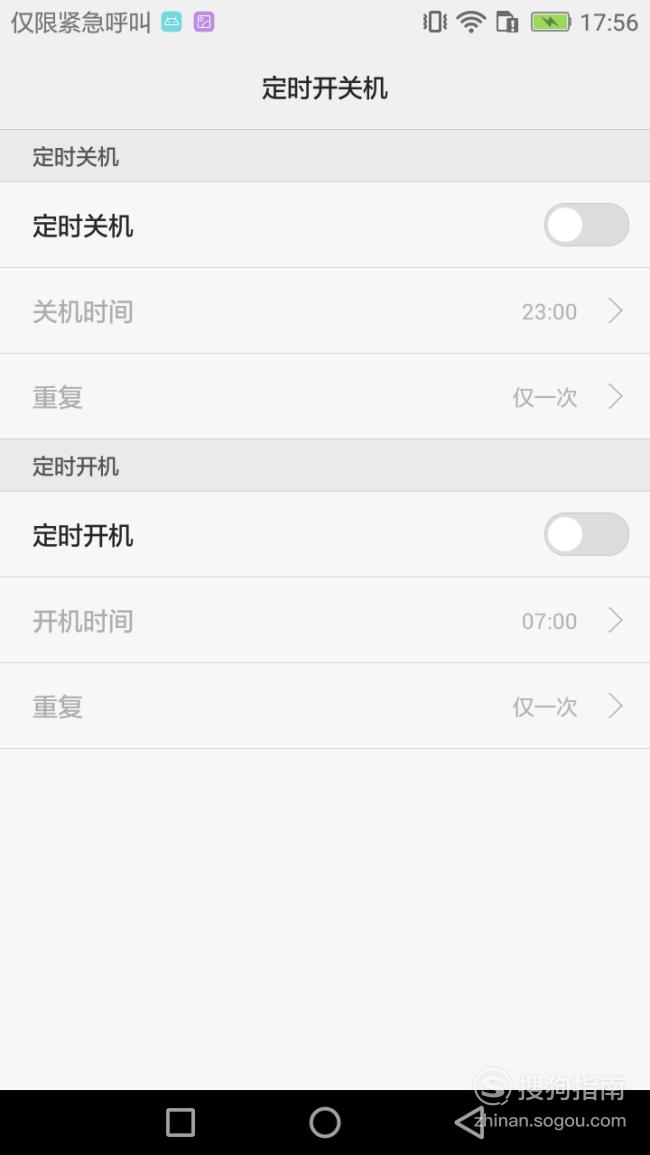Open recent apps with the square button
This screenshot has height=1155, width=650.
point(181,1123)
